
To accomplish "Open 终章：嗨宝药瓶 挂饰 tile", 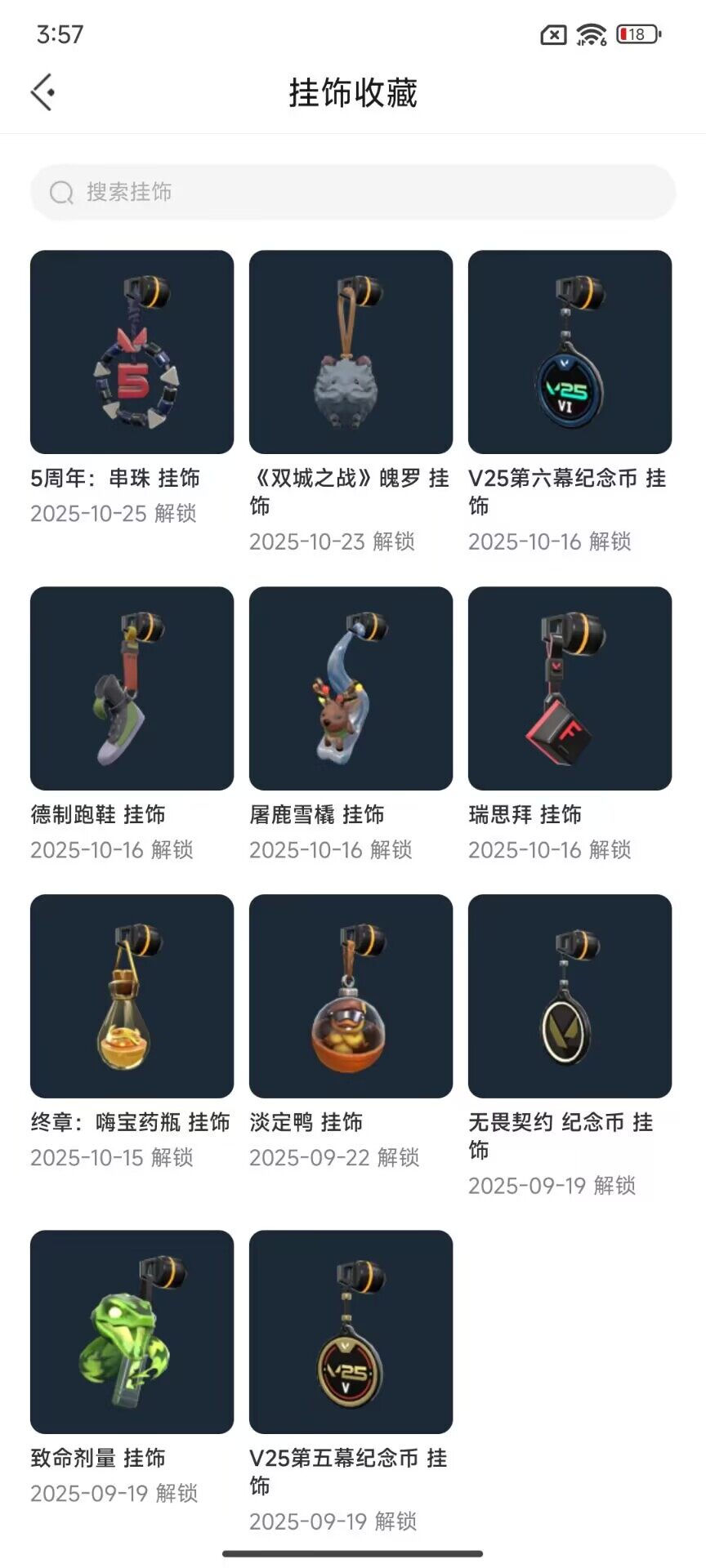I will (x=132, y=996).
